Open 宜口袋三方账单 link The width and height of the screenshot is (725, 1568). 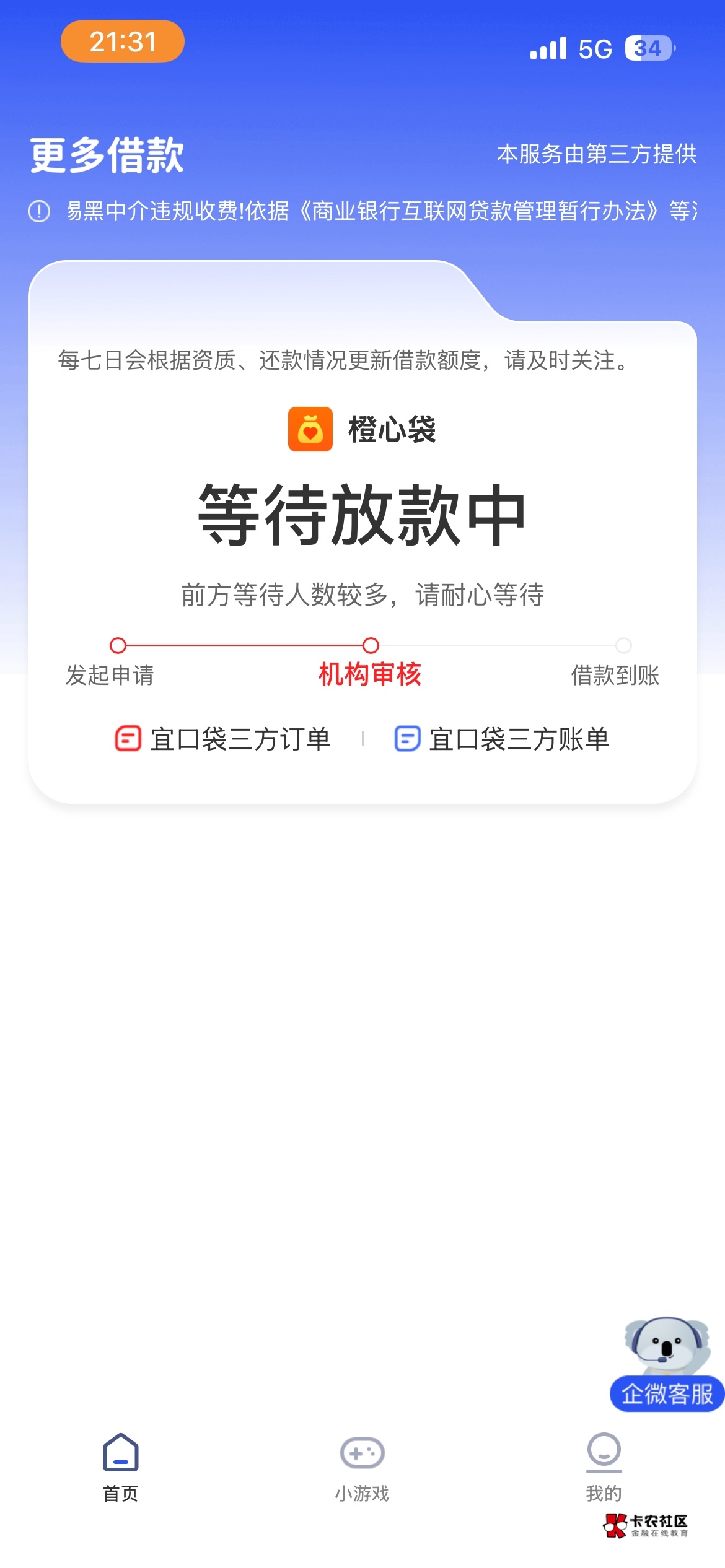tap(502, 739)
